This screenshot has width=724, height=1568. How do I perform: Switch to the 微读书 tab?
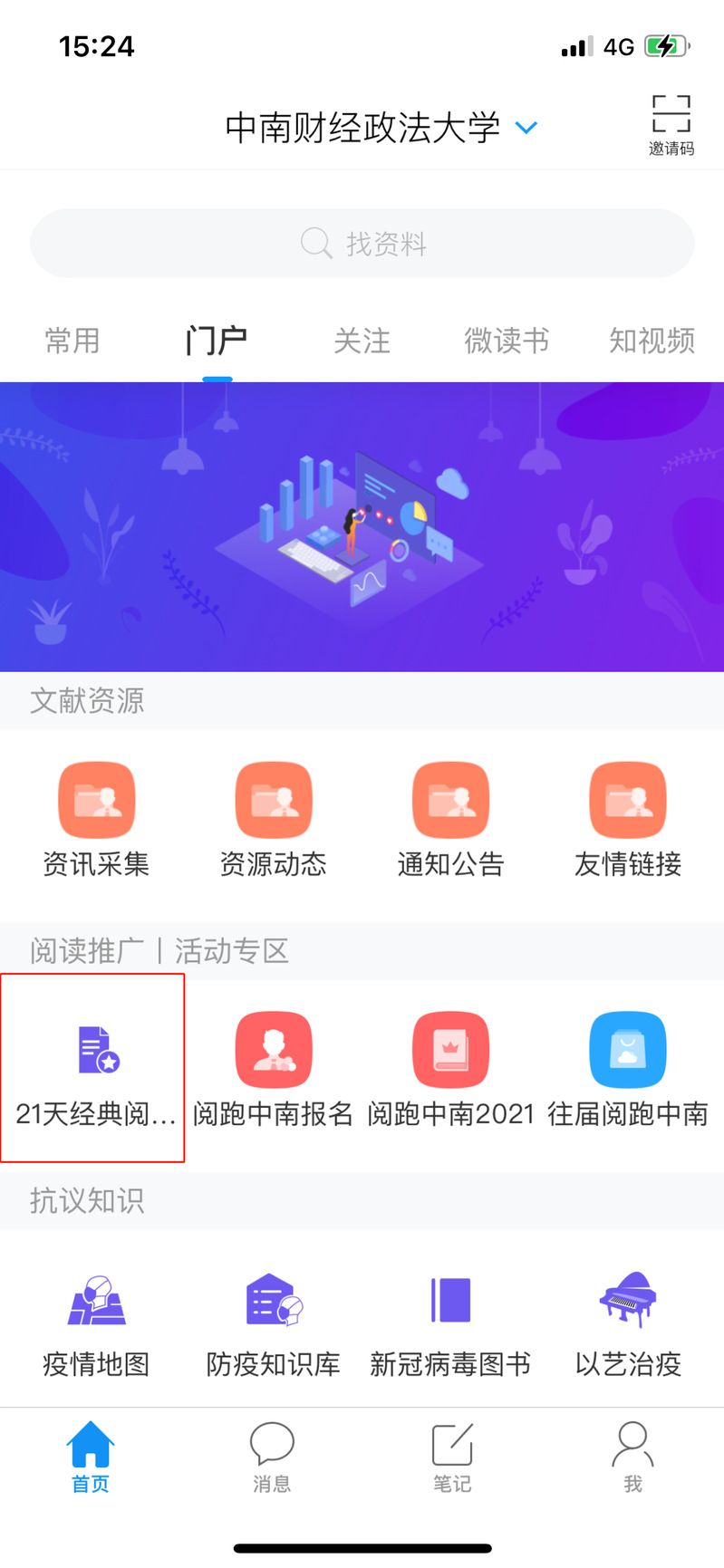(507, 341)
